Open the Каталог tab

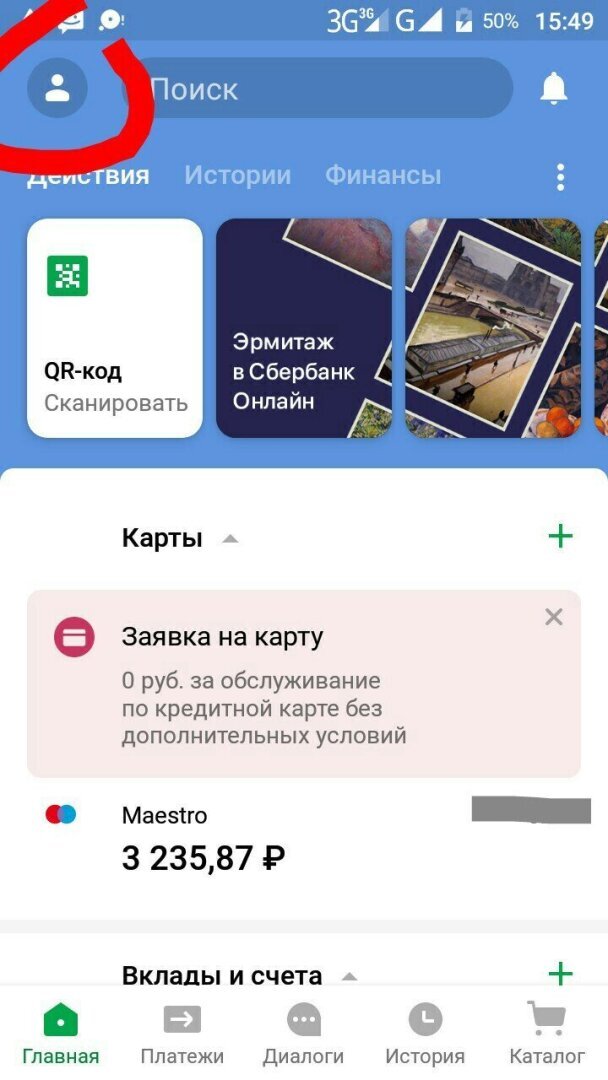click(x=547, y=1034)
